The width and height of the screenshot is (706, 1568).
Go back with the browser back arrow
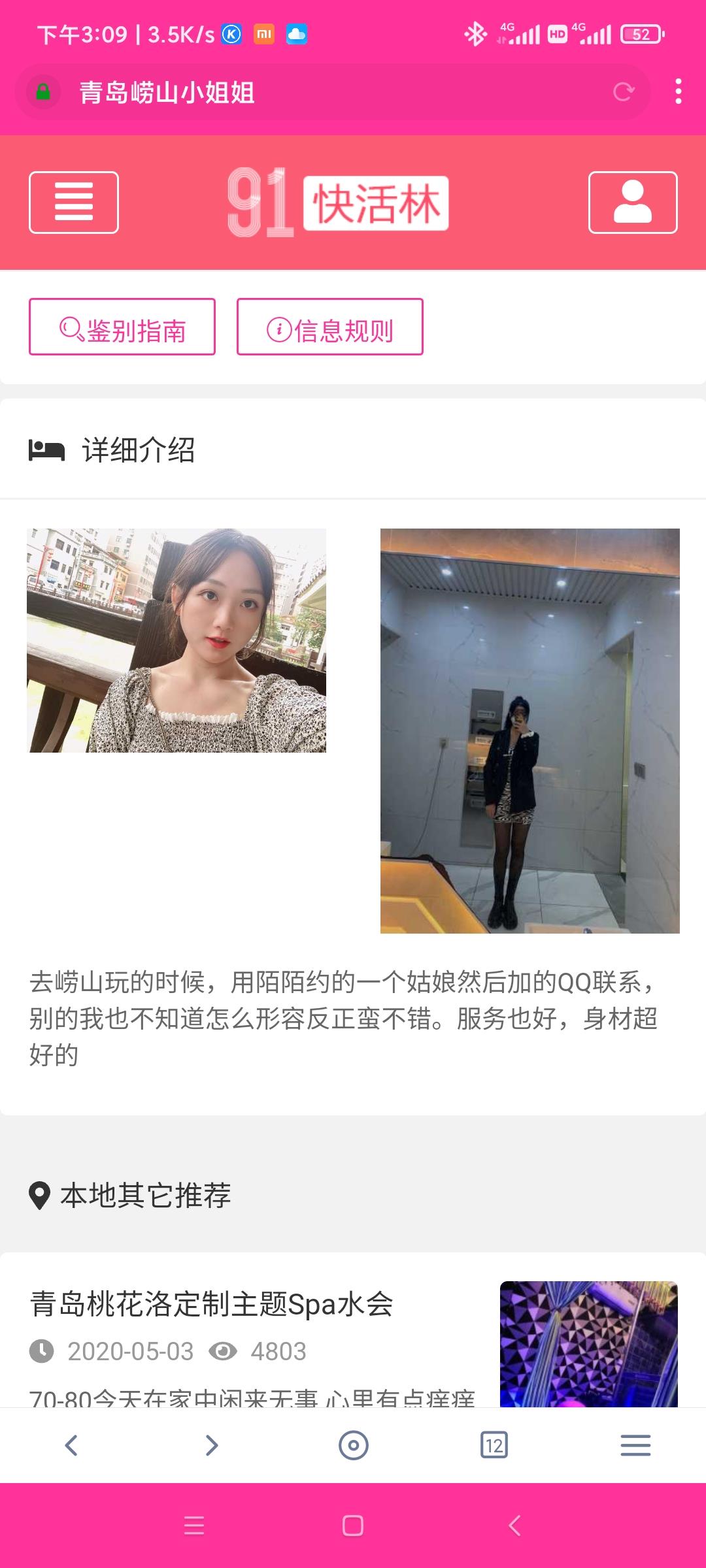coord(71,1445)
